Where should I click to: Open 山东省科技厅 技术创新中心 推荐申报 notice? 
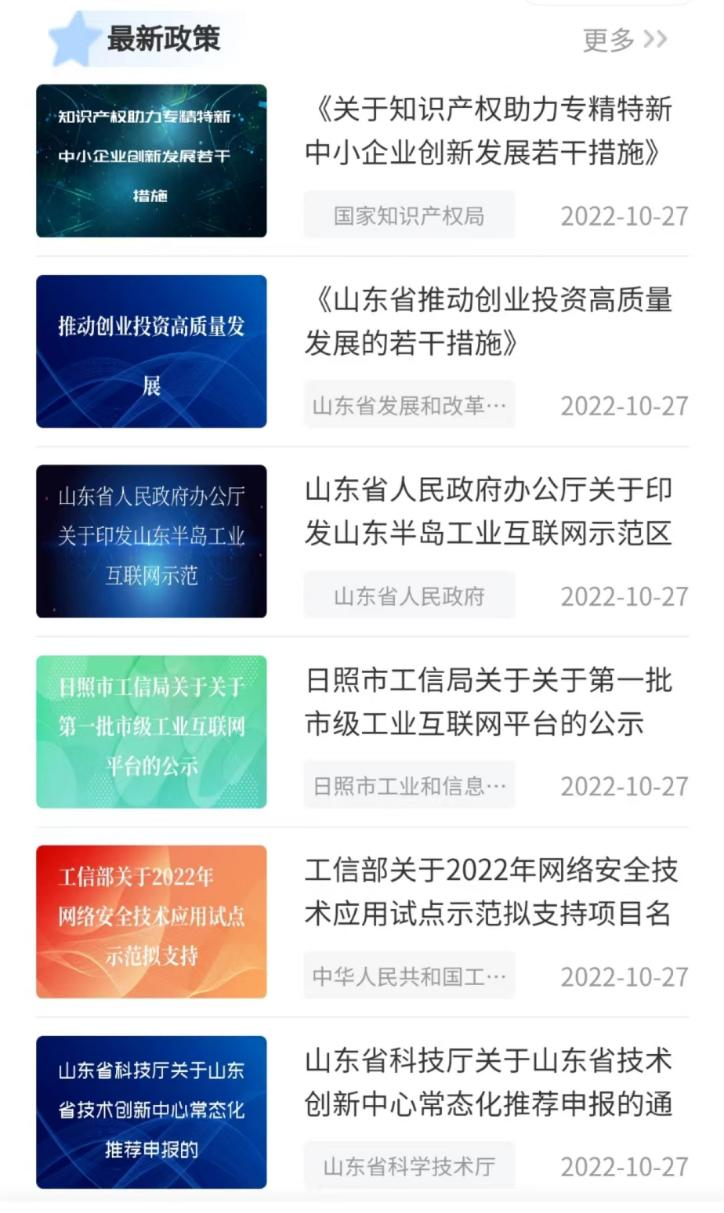(x=488, y=1082)
